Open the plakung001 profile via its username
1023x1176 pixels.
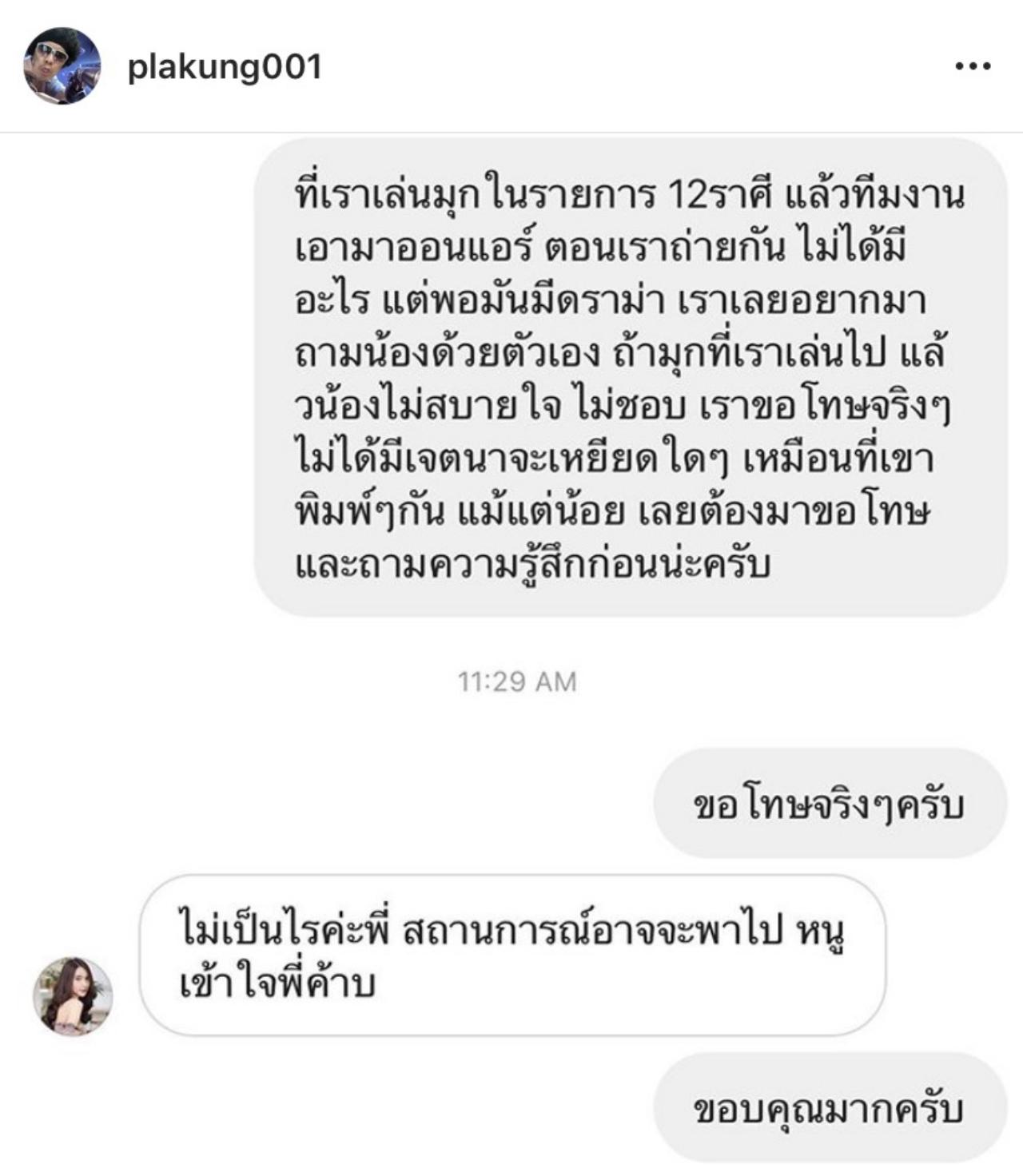(x=225, y=67)
